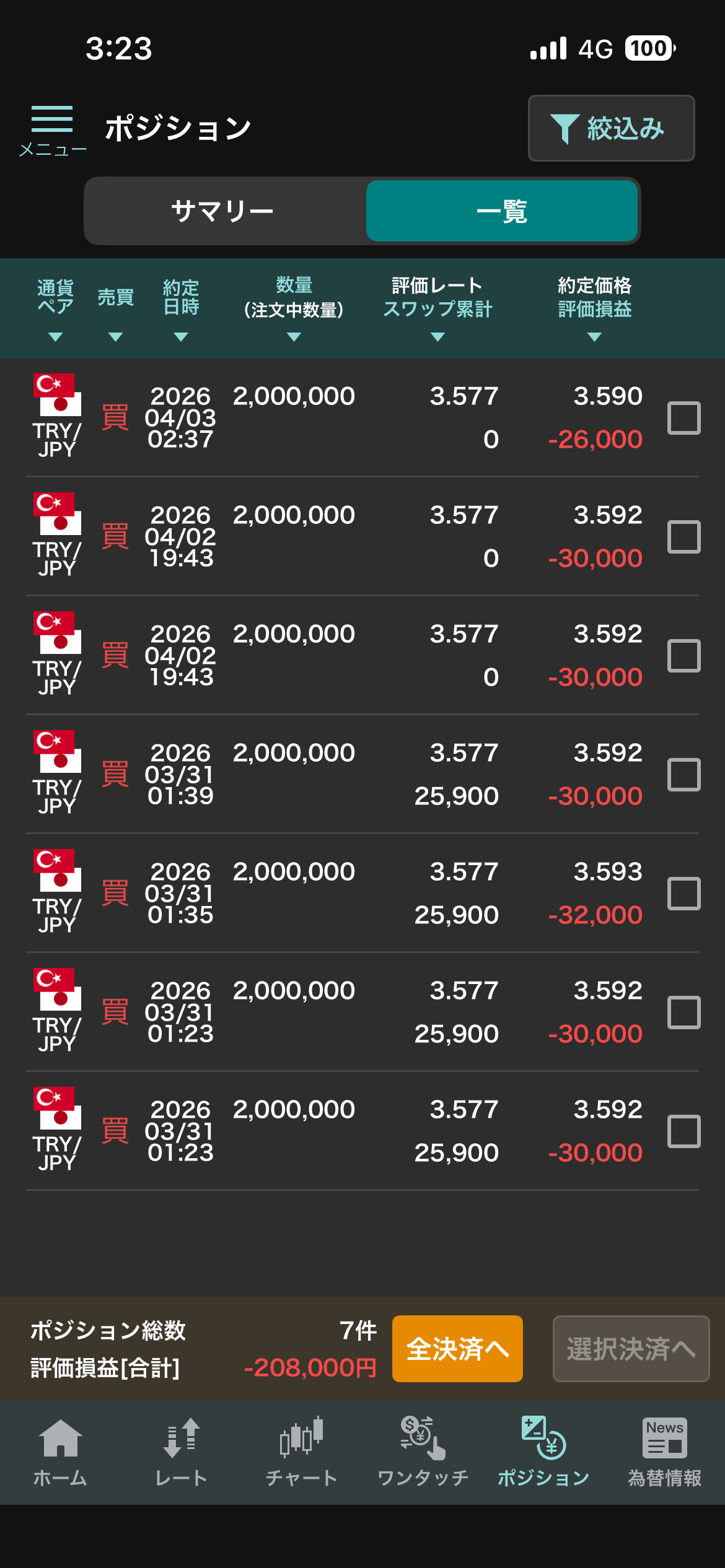Image resolution: width=725 pixels, height=1568 pixels.
Task: Sort positions by 売買 column
Action: point(115,308)
